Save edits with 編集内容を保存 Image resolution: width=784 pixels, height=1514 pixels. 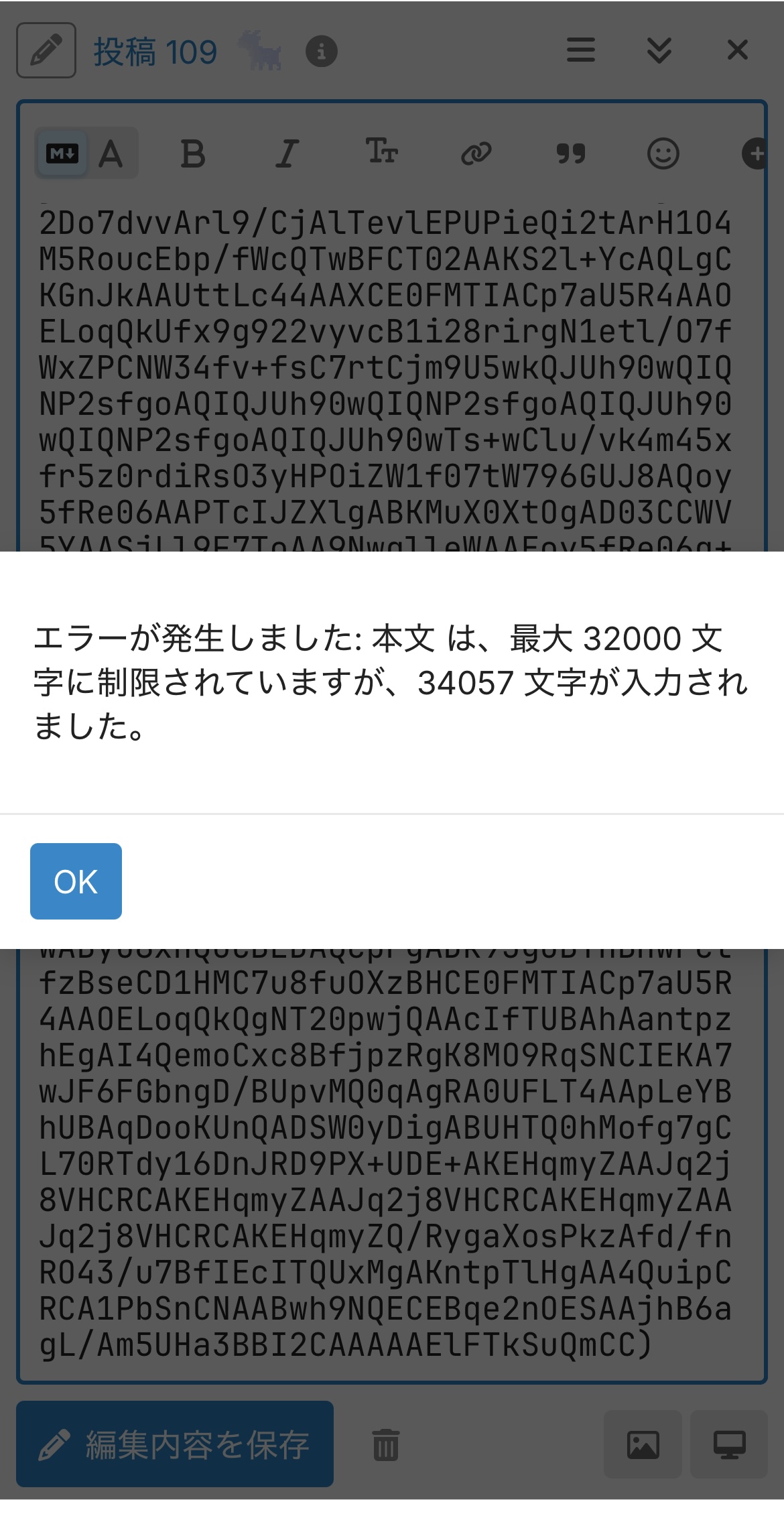(175, 1444)
